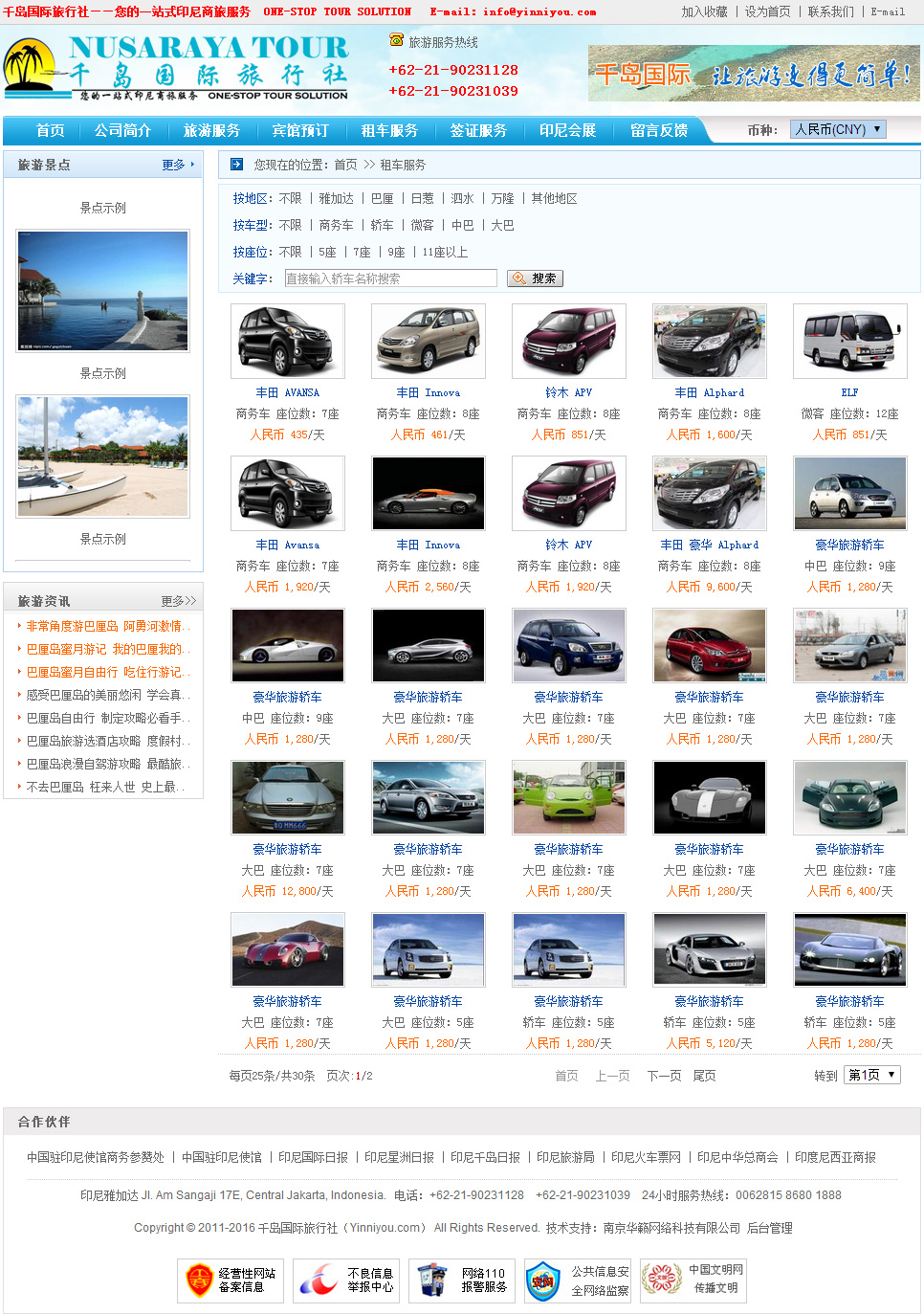
Task: Tap the car name keyword field
Action: click(390, 278)
